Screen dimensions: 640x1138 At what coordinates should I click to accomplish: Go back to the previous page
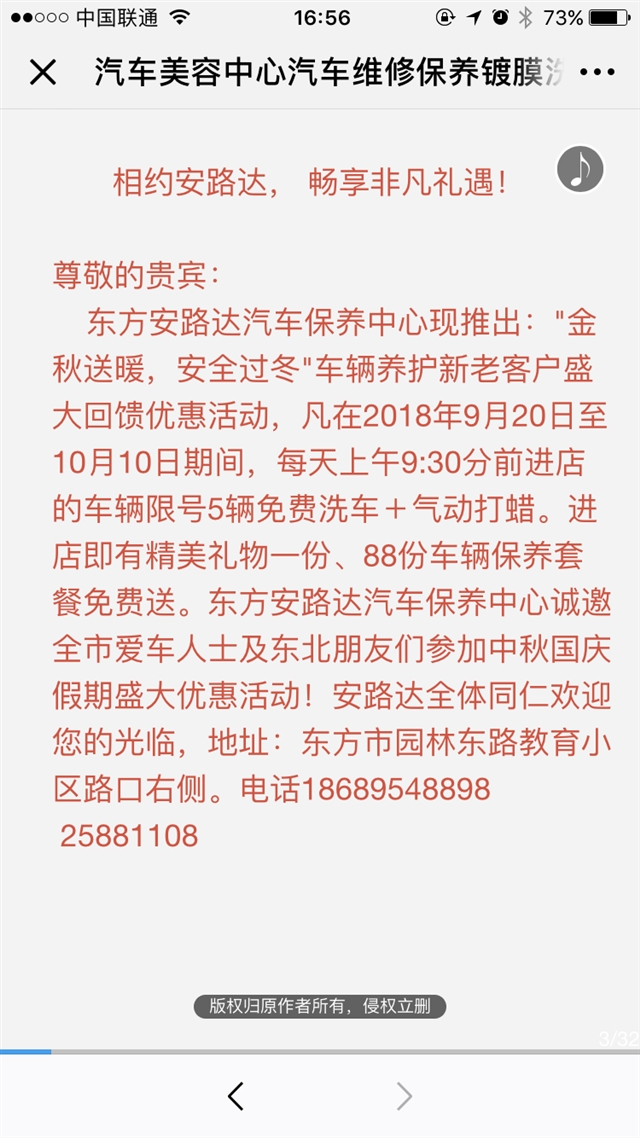[236, 1096]
